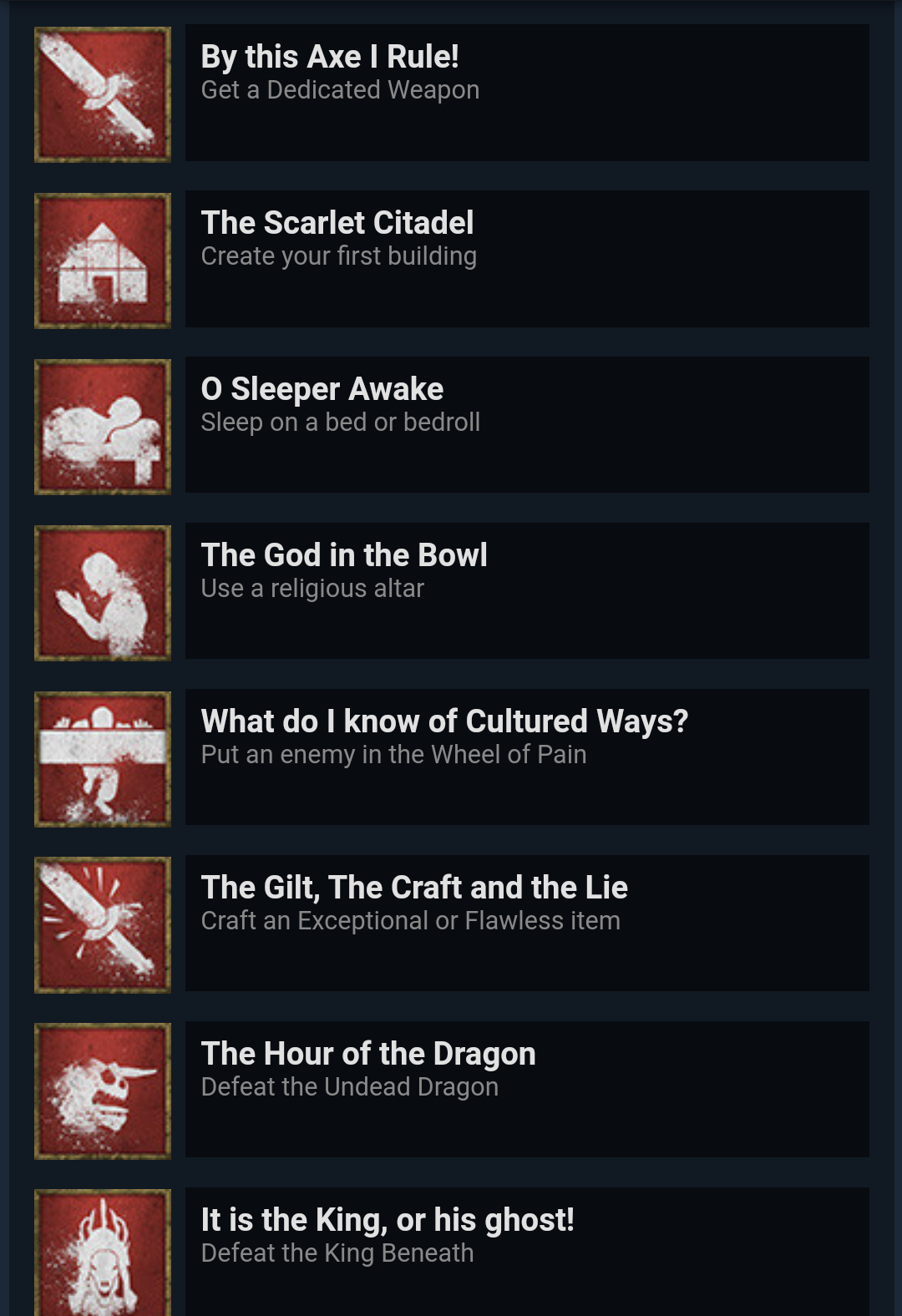Tap The God in the Bowl achievement
This screenshot has height=1316, width=902.
point(526,590)
